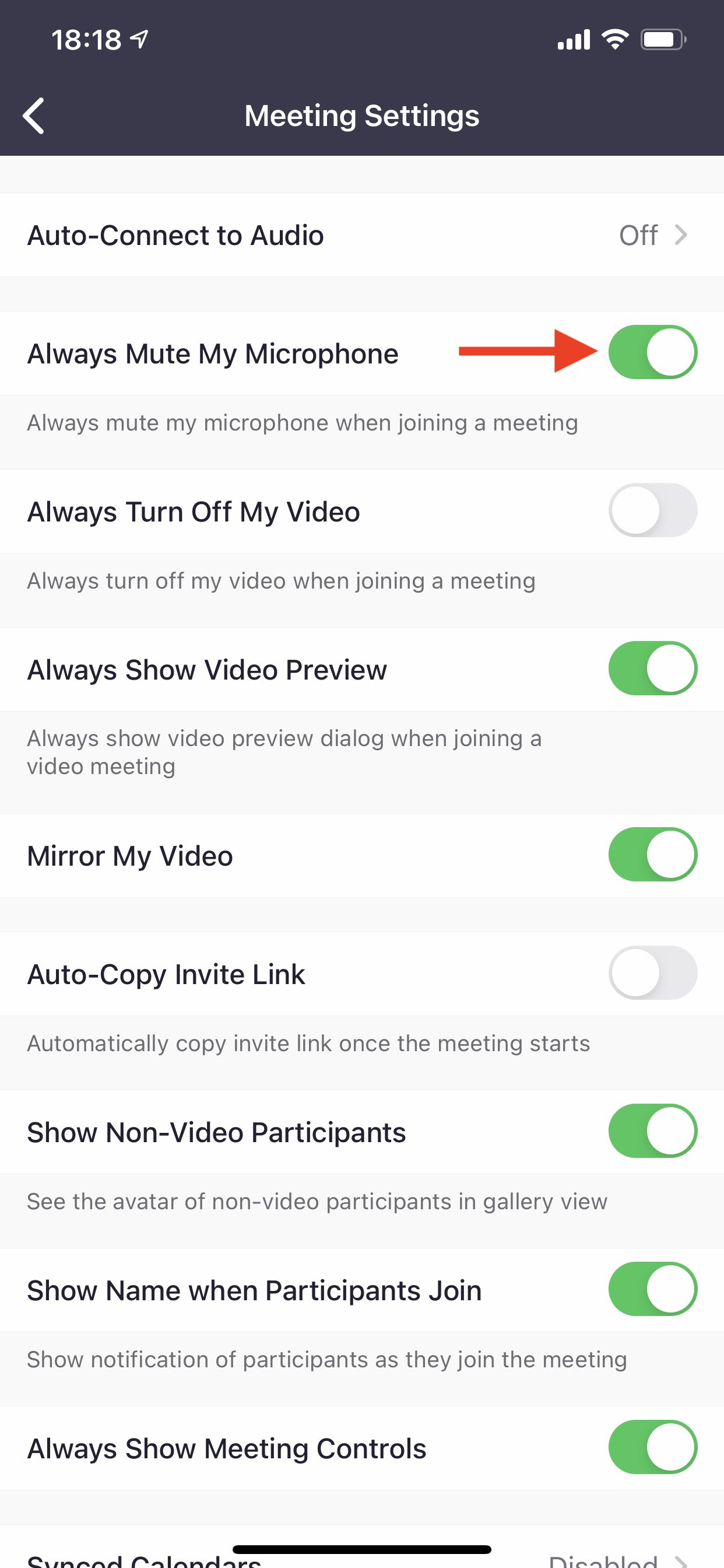This screenshot has width=724, height=1568.
Task: Go back from Meeting Settings
Action: coord(34,116)
